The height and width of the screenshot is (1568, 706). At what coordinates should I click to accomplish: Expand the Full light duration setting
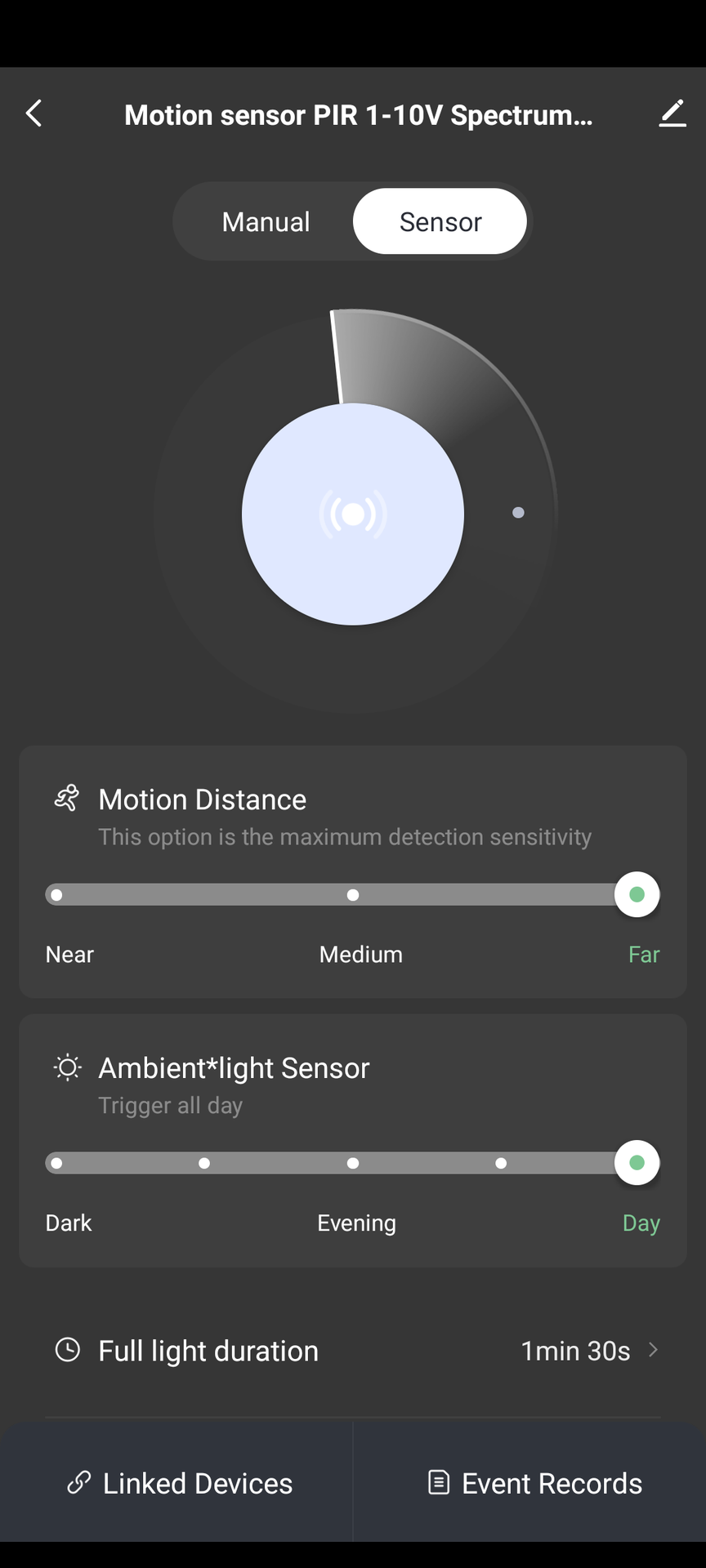352,1350
